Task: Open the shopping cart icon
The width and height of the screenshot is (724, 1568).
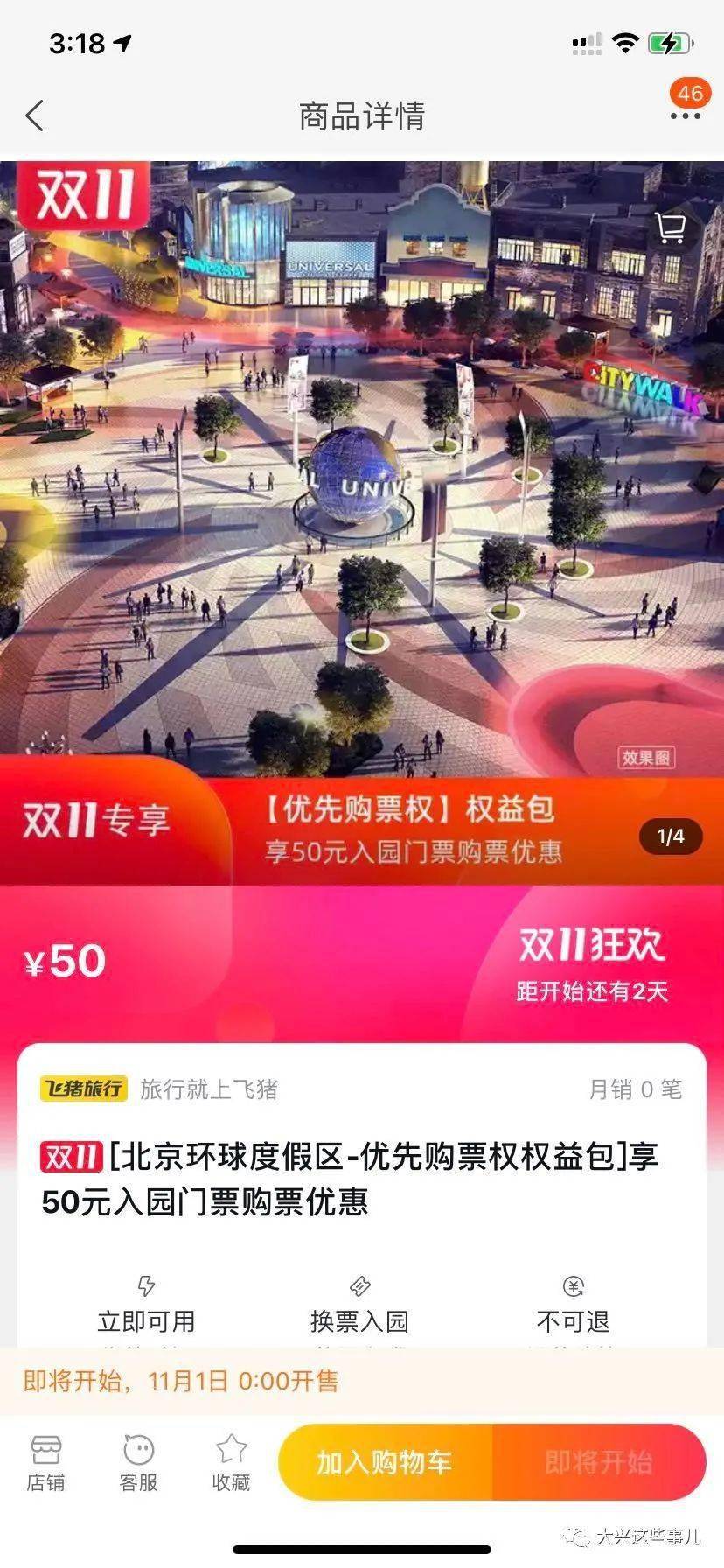Action: pos(671,227)
